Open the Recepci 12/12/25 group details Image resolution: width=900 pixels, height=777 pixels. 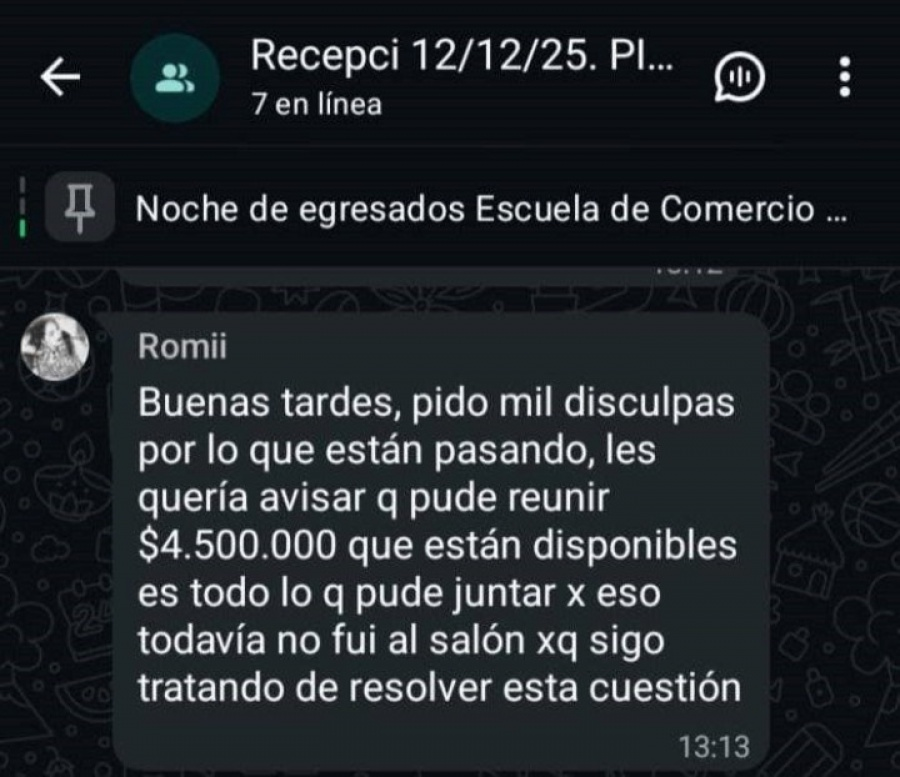tap(462, 56)
